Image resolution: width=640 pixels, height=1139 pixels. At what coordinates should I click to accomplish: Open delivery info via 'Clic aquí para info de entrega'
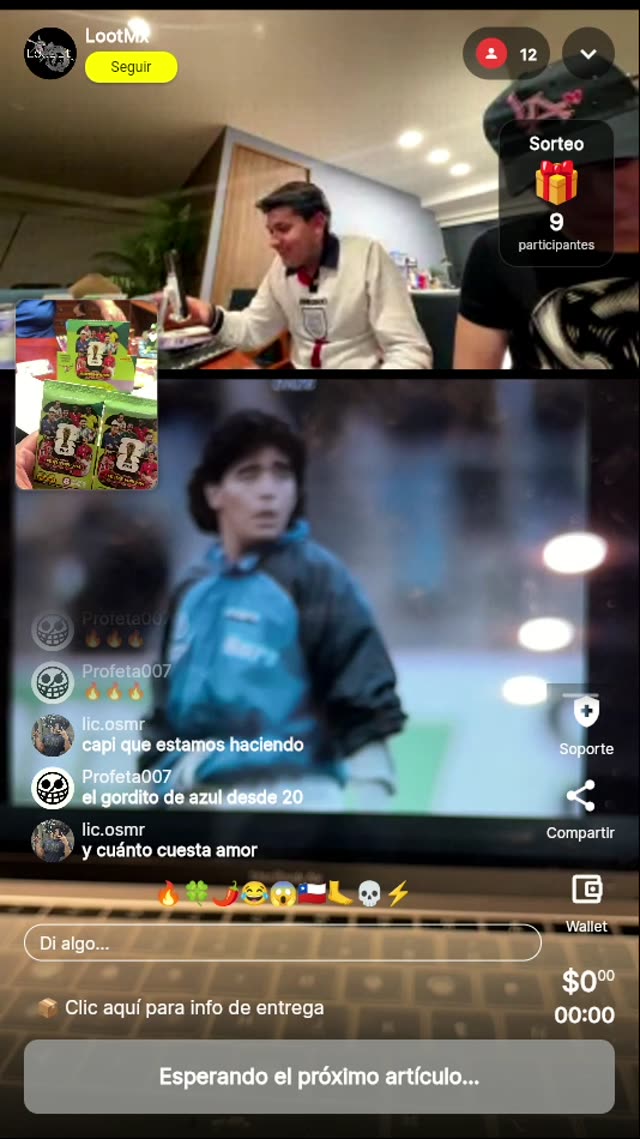[x=193, y=1007]
